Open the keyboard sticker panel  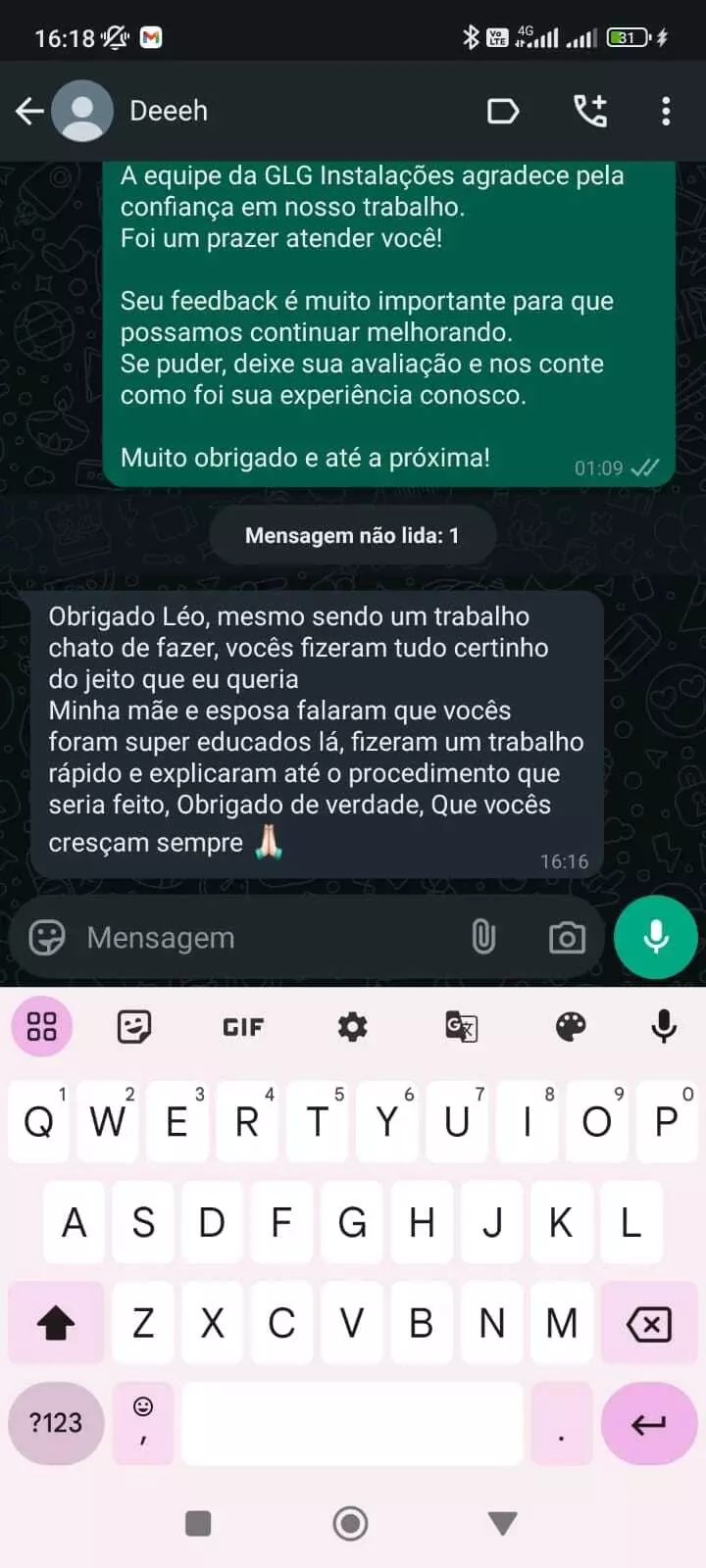[134, 1027]
